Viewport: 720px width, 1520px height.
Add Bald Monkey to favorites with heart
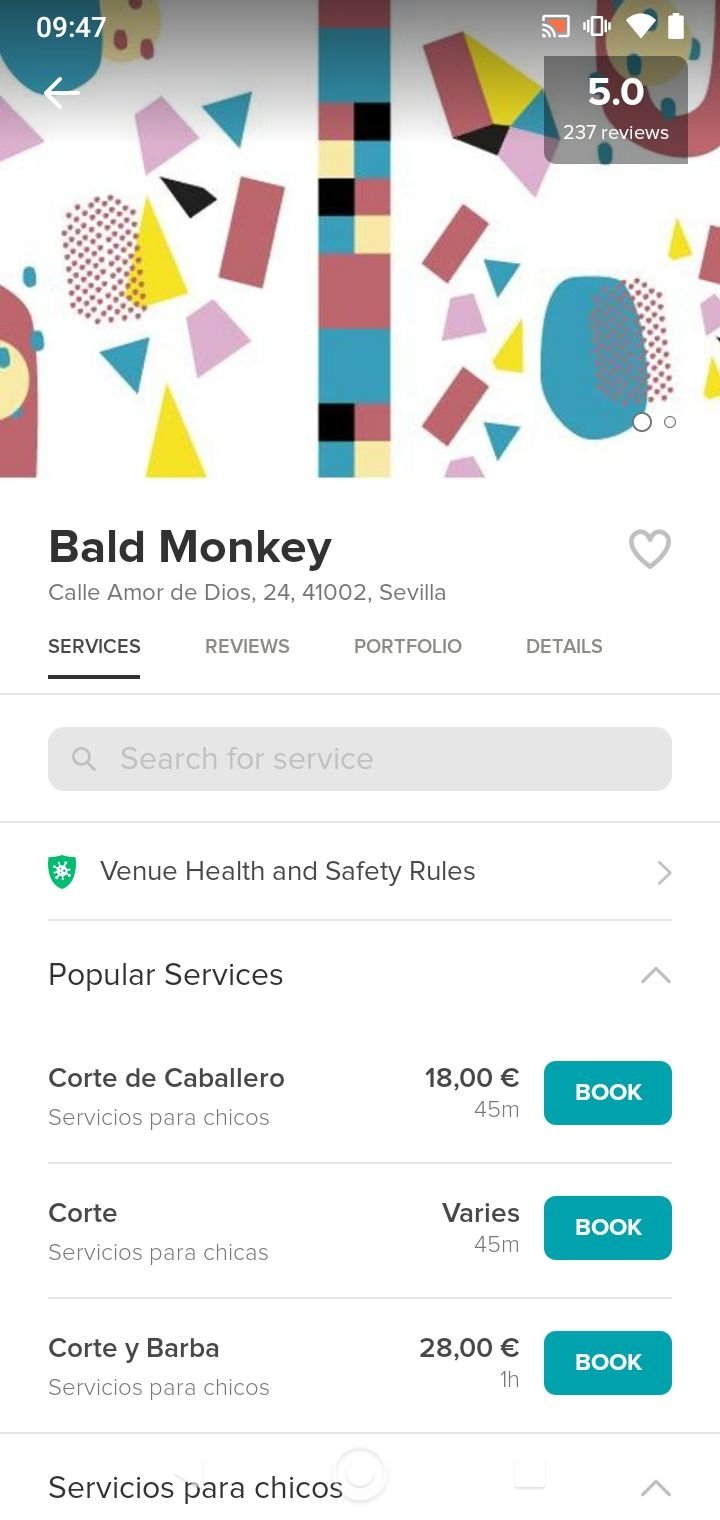(649, 549)
